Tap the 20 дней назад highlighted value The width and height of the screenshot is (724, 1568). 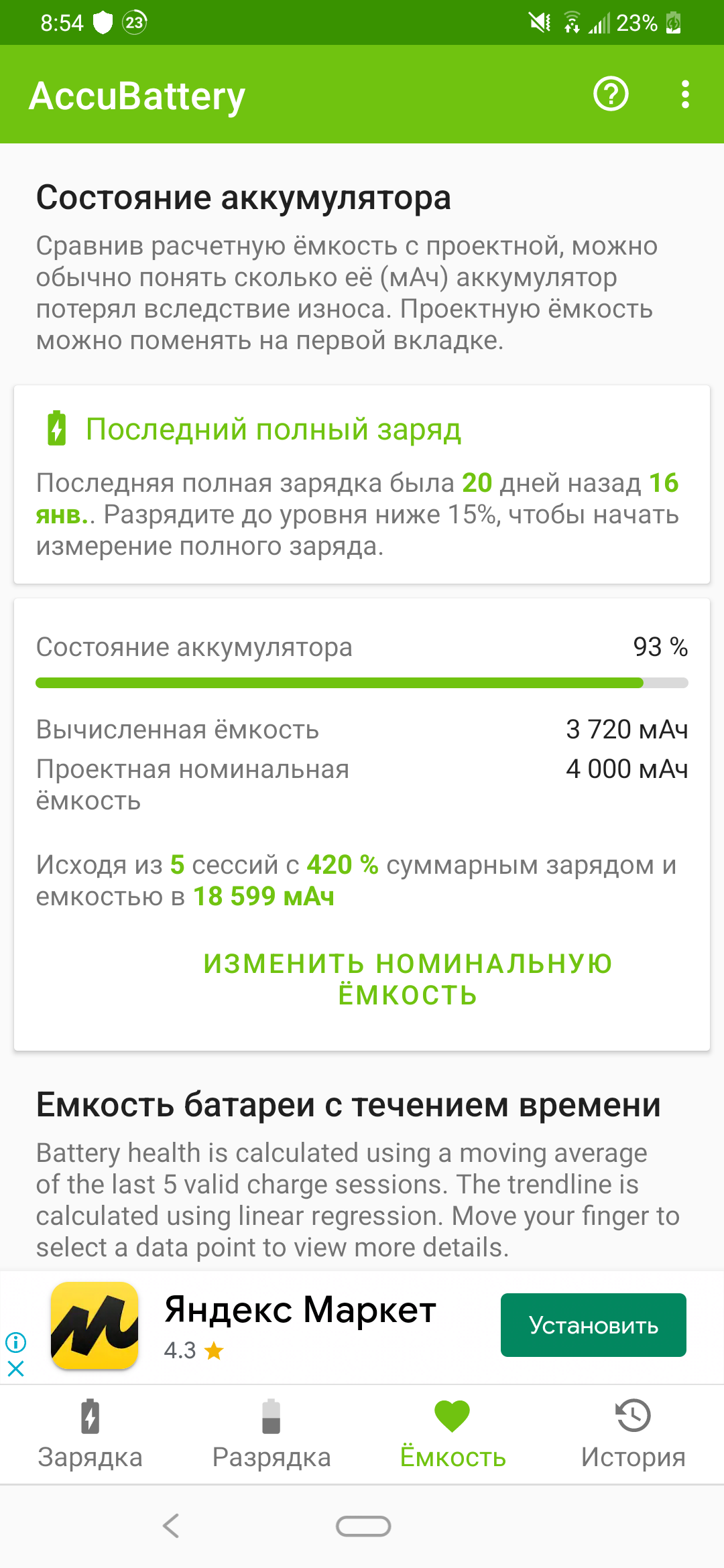click(477, 482)
